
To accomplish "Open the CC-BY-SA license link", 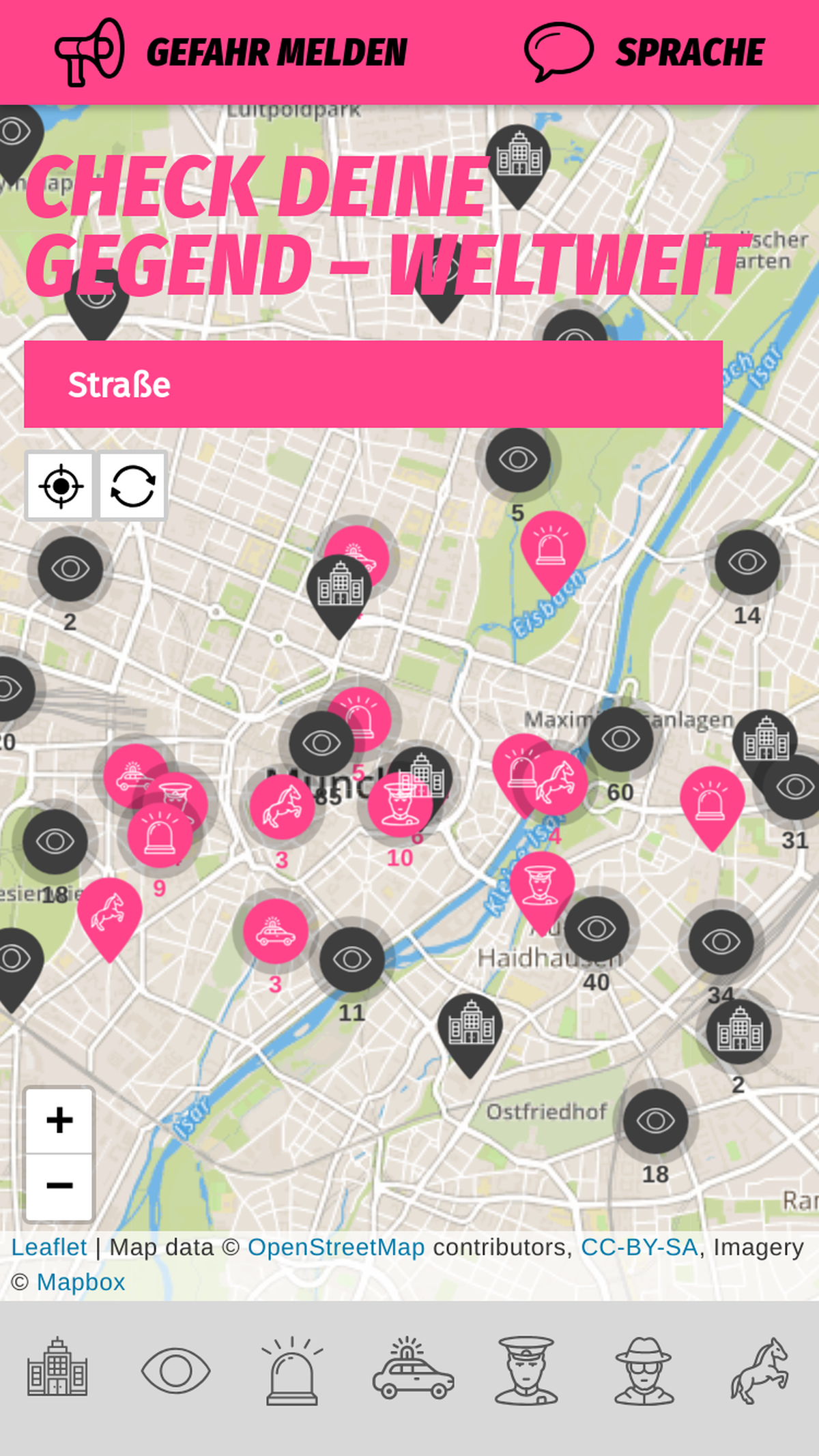I will coord(639,1247).
